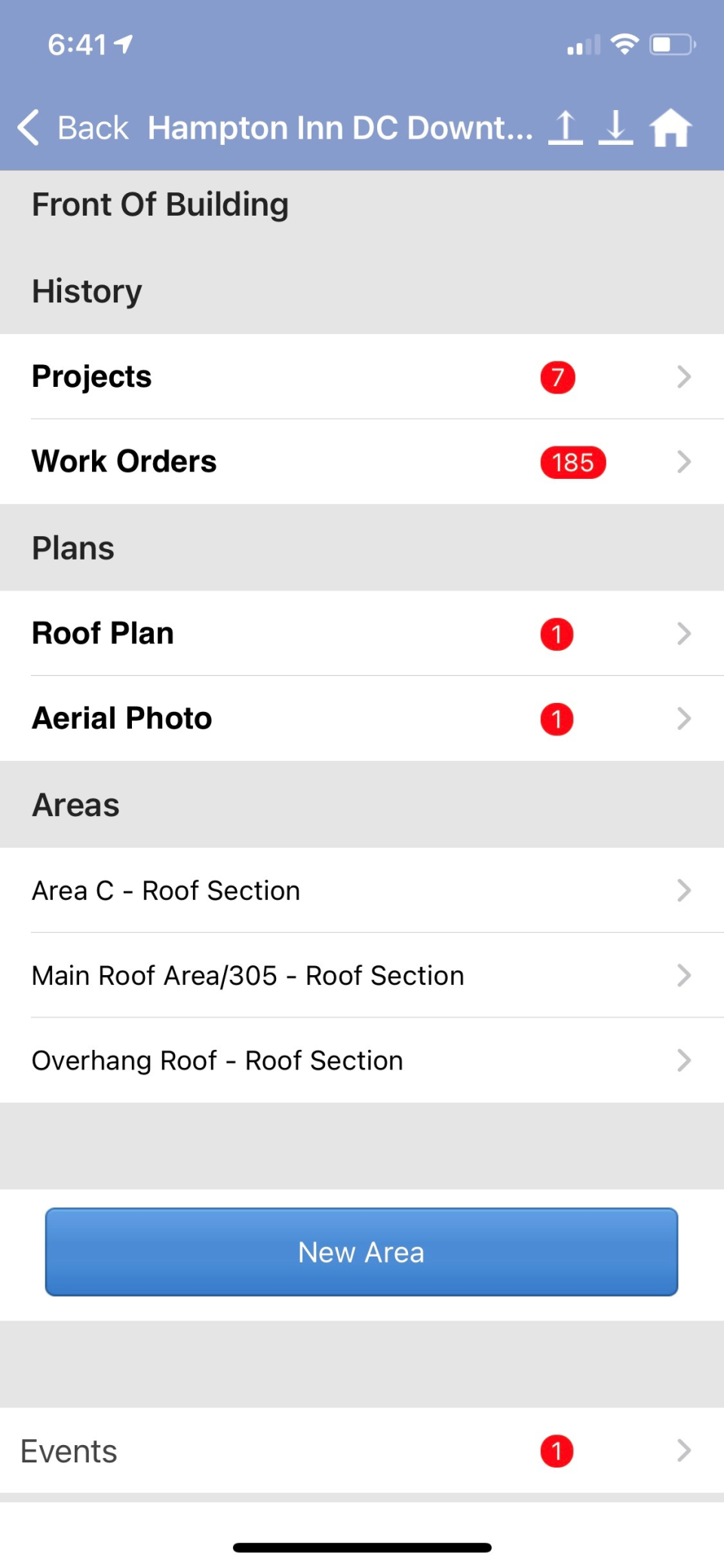Open Work Orders list
Screen dimensions: 724x1568
362,462
